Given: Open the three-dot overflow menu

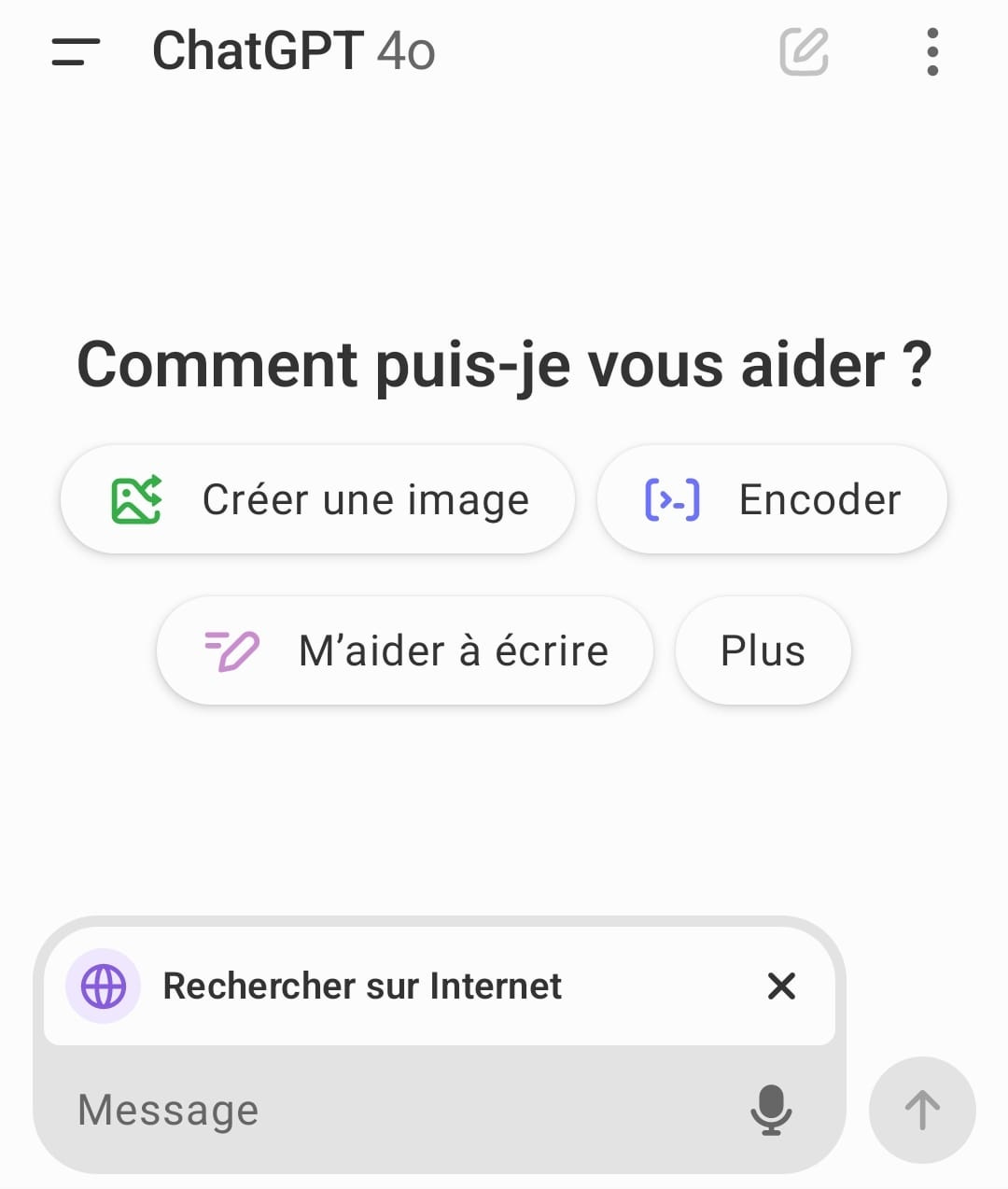Looking at the screenshot, I should click(x=931, y=51).
